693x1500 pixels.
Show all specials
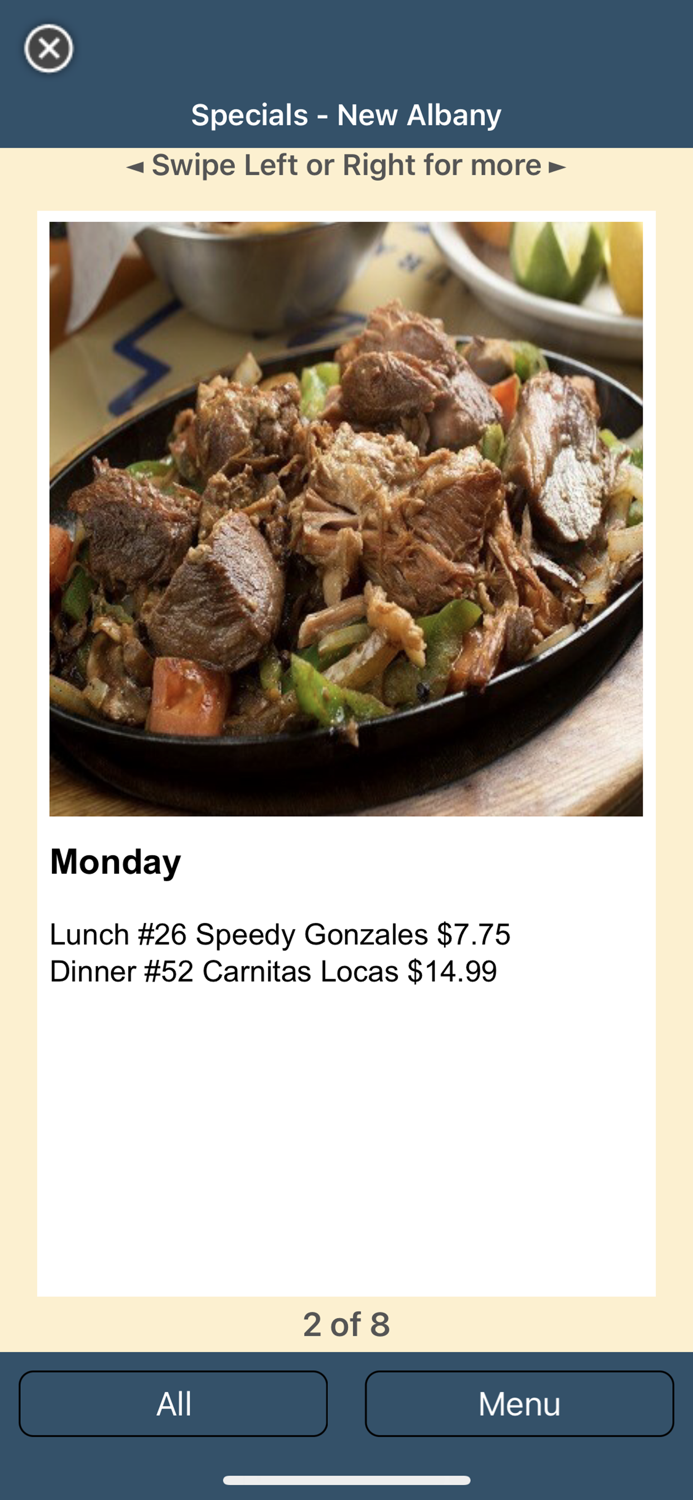(x=173, y=1403)
